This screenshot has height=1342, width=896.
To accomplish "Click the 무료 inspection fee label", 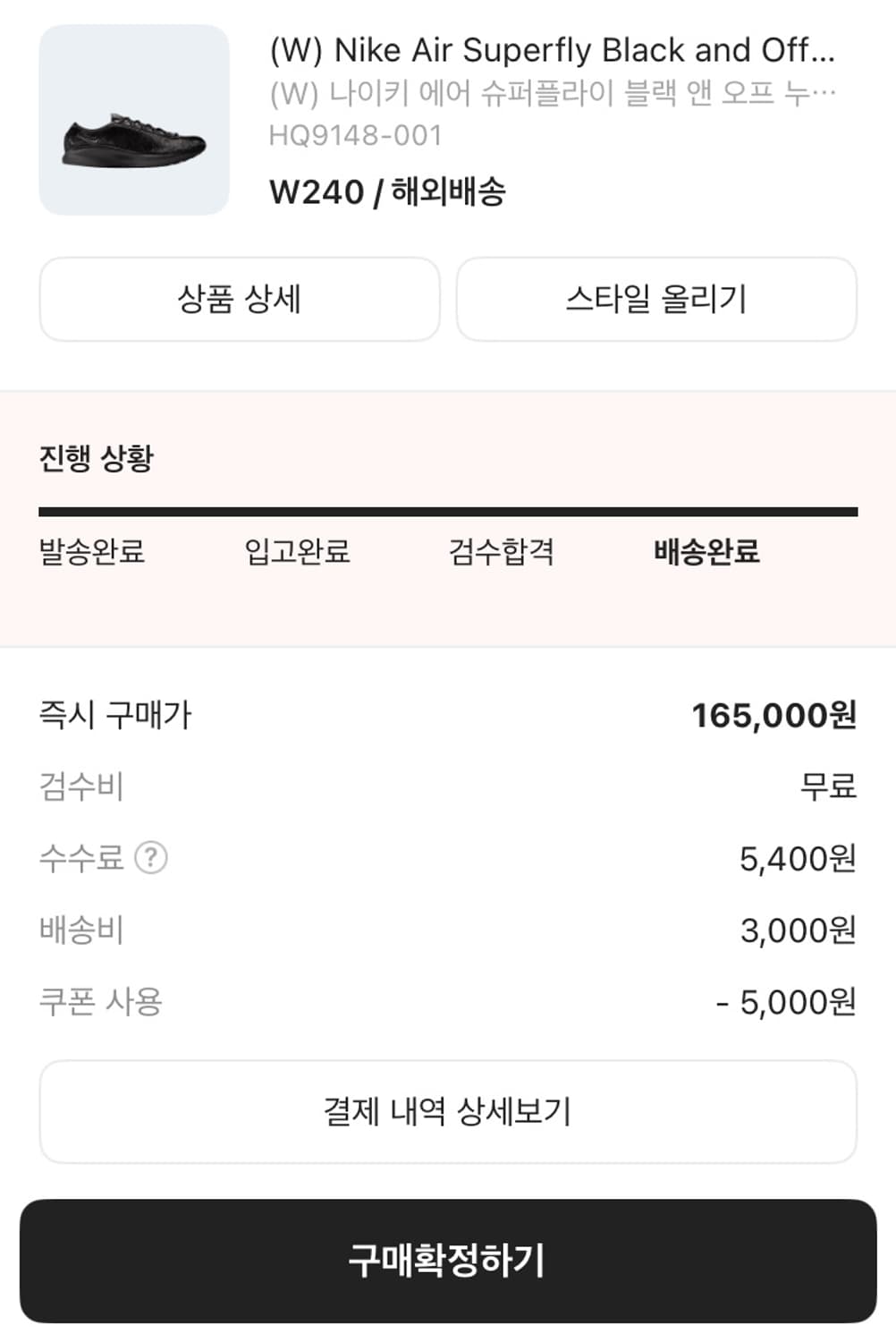I will point(832,786).
